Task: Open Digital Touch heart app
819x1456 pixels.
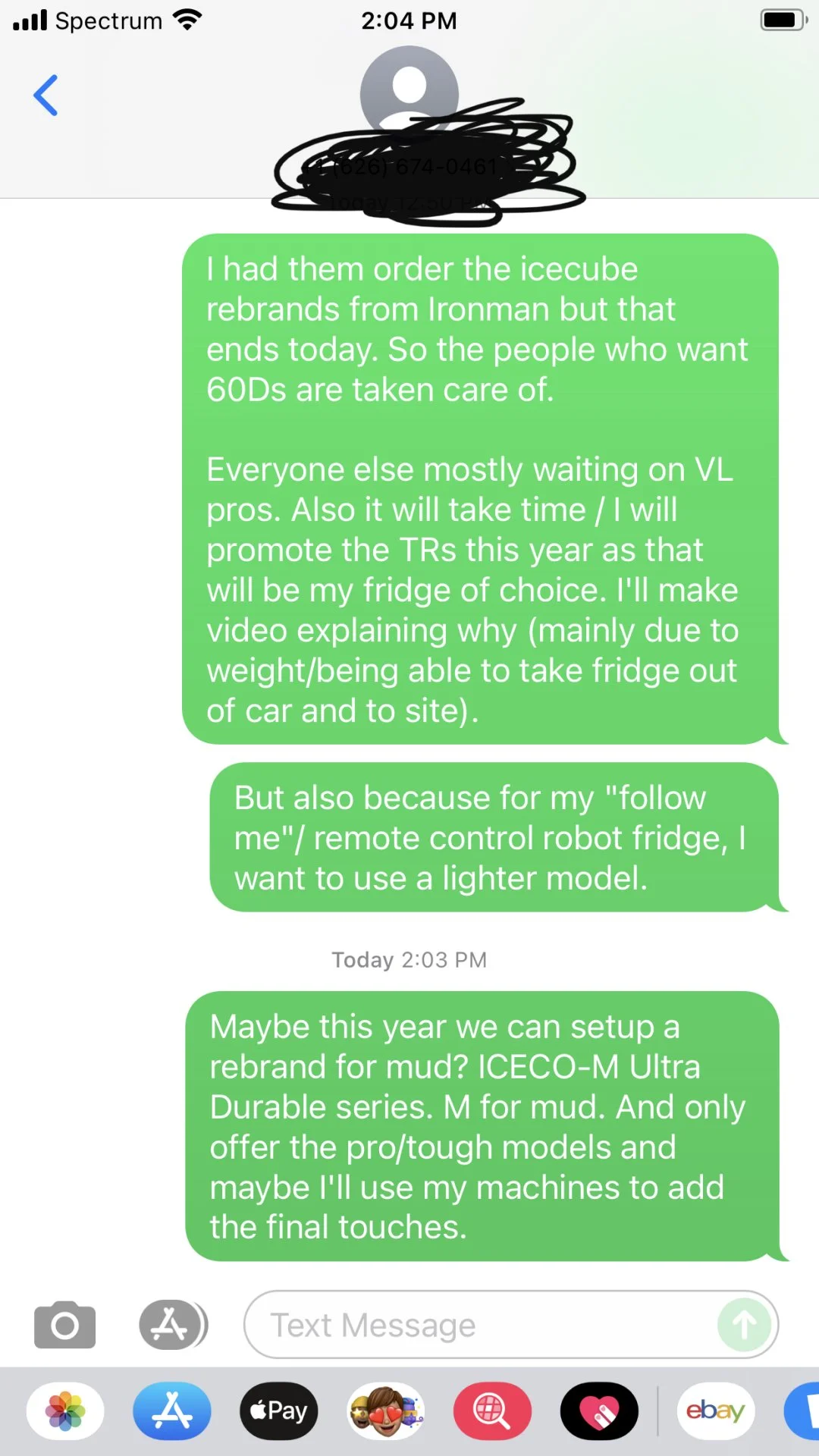Action: coord(599,1411)
